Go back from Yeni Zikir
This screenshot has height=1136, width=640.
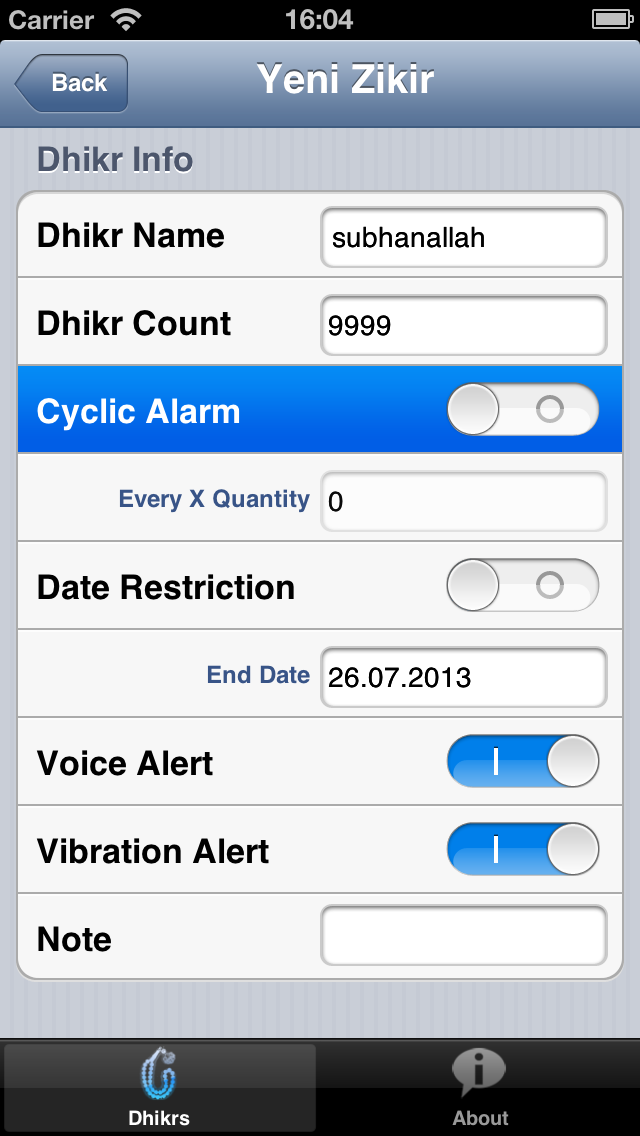click(72, 83)
